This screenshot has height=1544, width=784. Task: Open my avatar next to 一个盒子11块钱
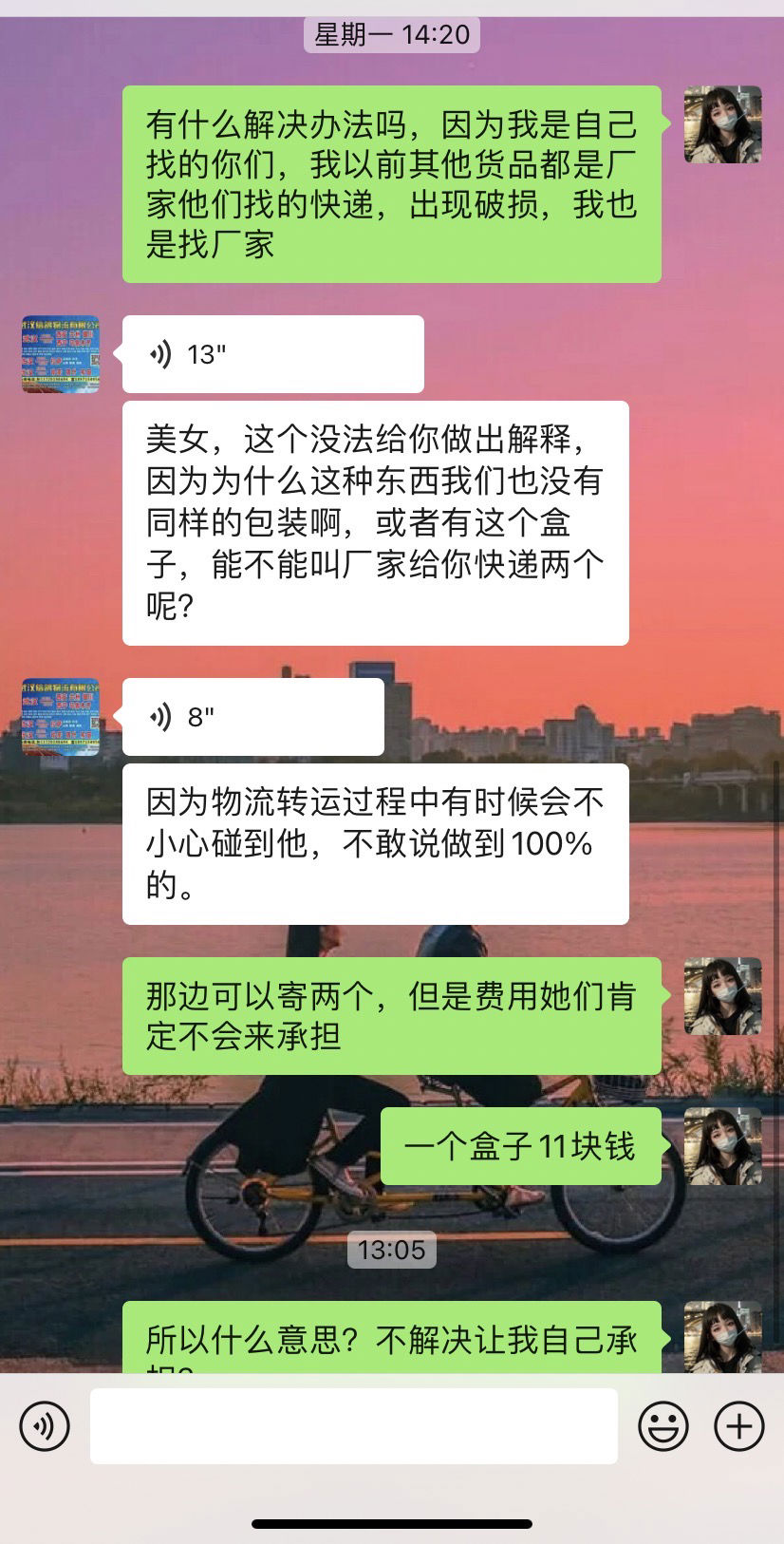(x=723, y=1146)
